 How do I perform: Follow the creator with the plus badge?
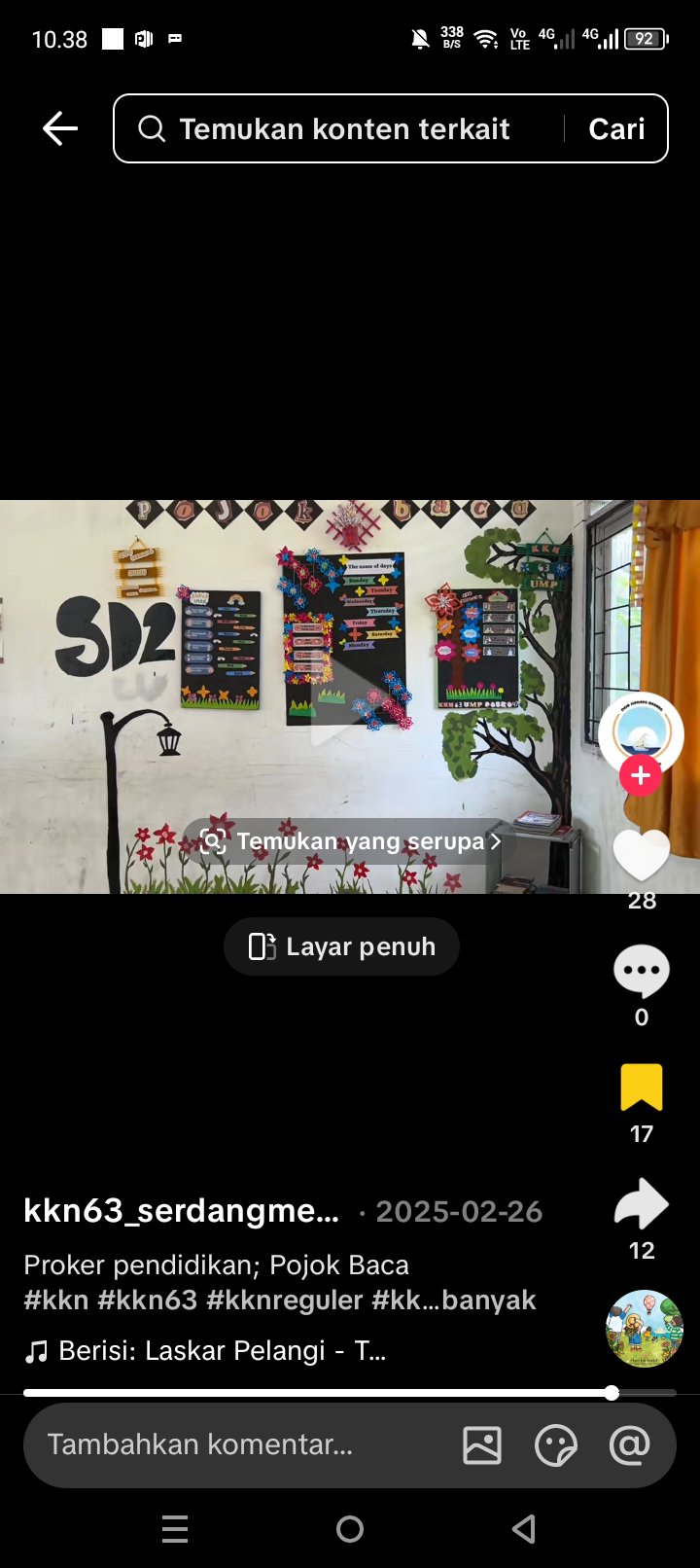(x=641, y=775)
